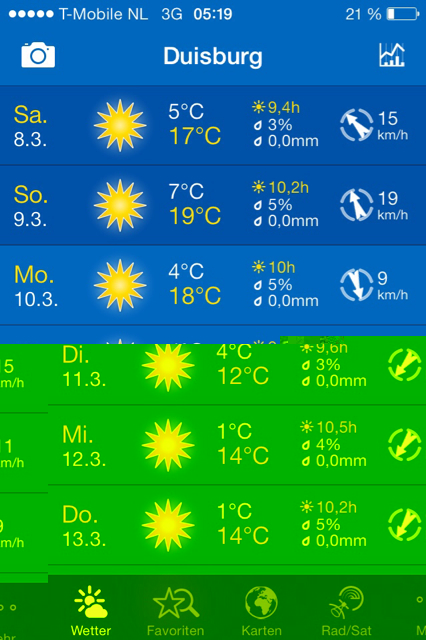This screenshot has width=426, height=640.
Task: Open the forecast for Mi. 12.3.
Action: point(237,445)
